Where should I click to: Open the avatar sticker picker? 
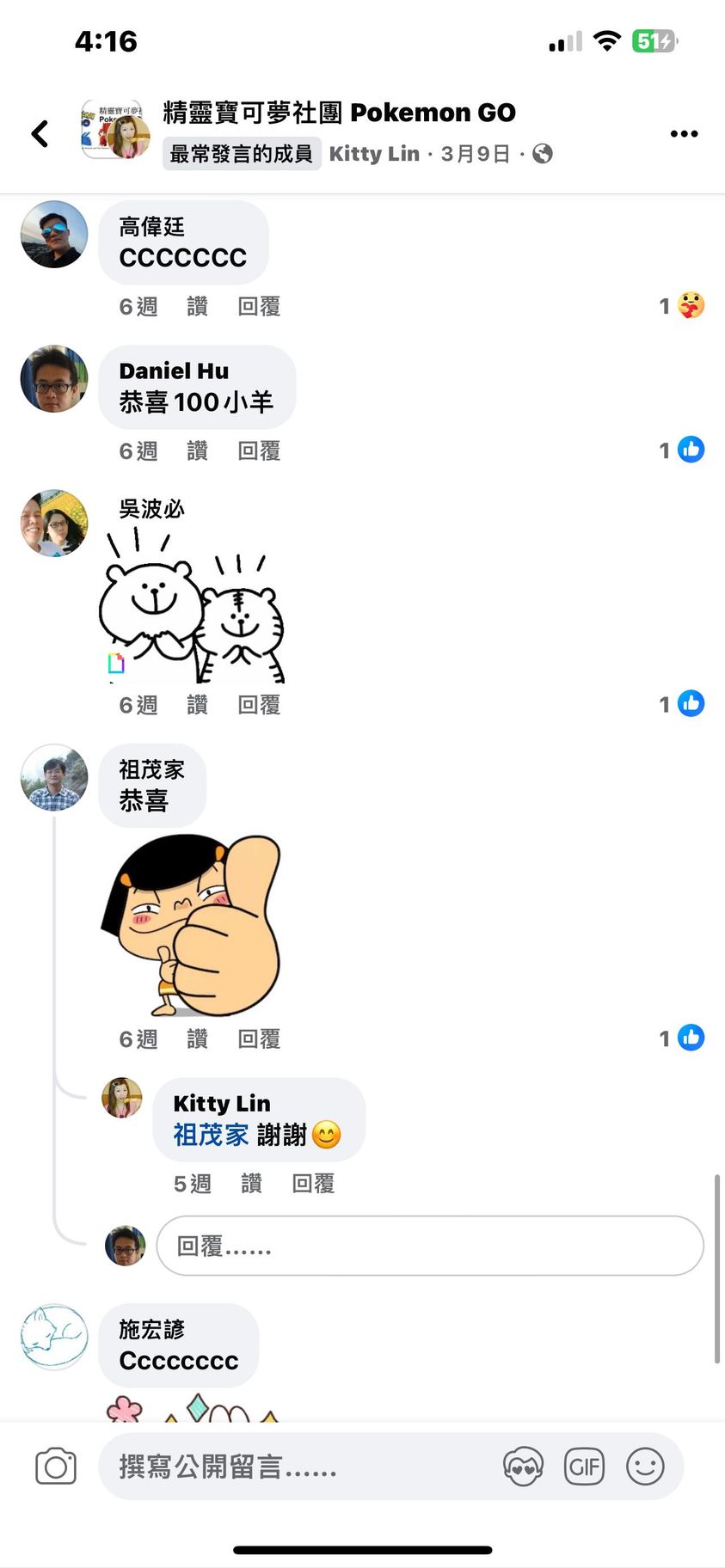523,1467
